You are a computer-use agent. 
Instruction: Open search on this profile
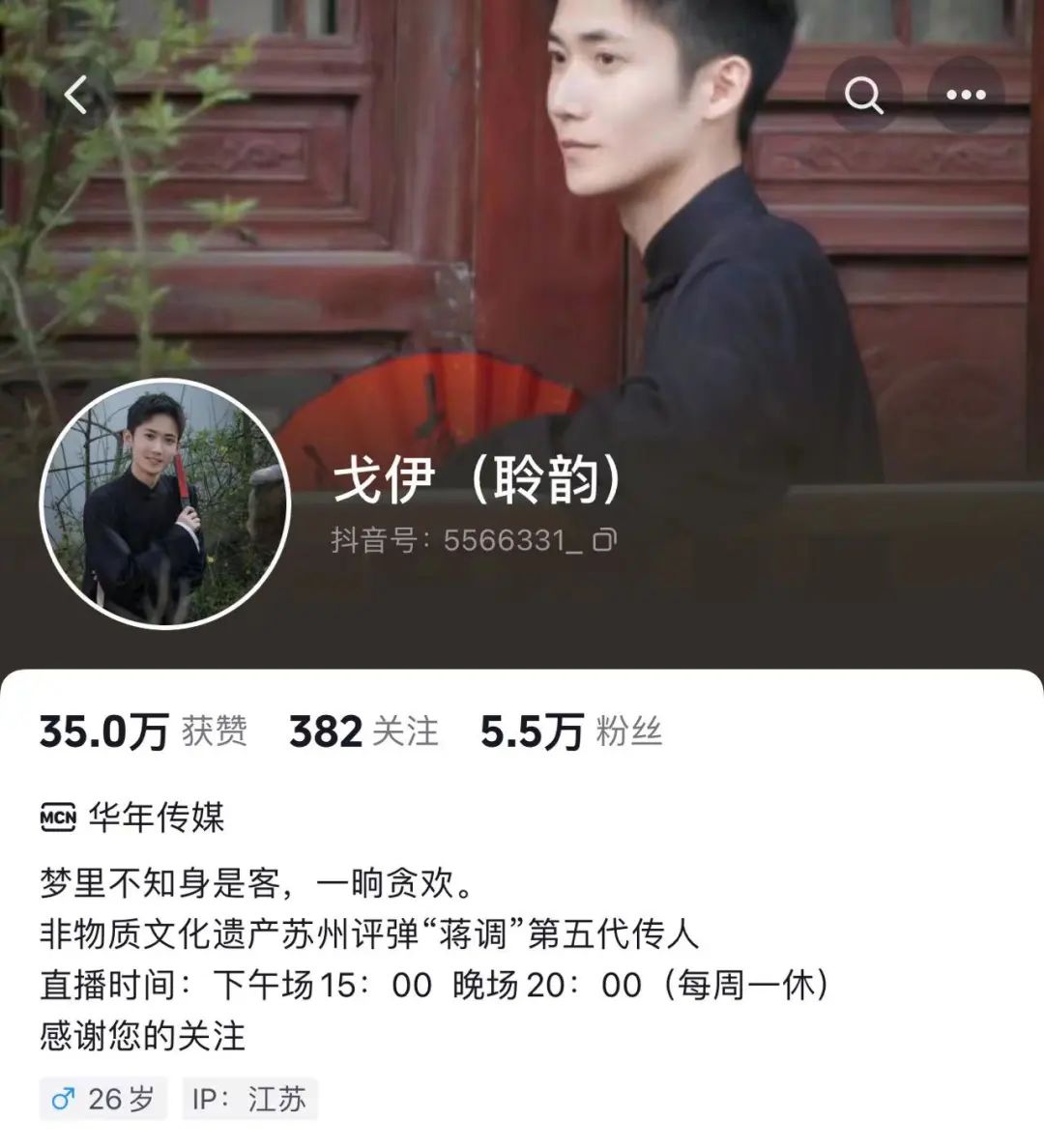point(863,96)
